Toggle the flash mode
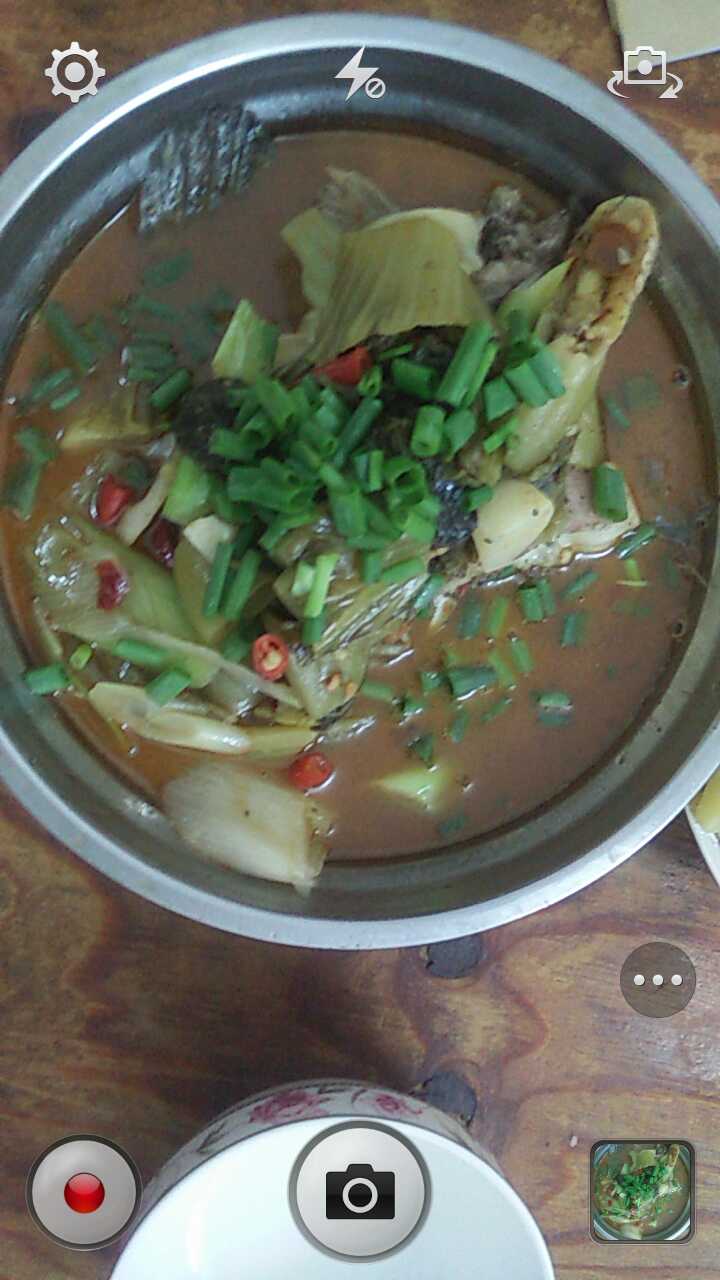 (x=359, y=74)
